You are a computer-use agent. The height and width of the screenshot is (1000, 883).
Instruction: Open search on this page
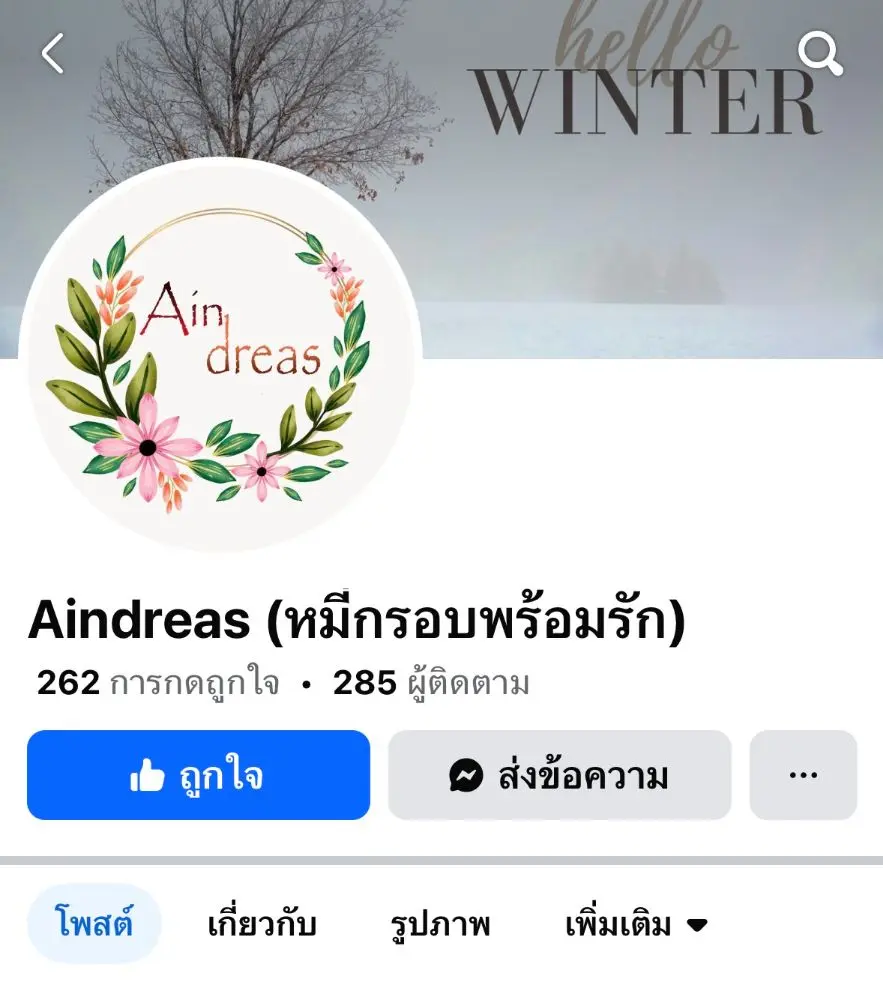tap(820, 53)
